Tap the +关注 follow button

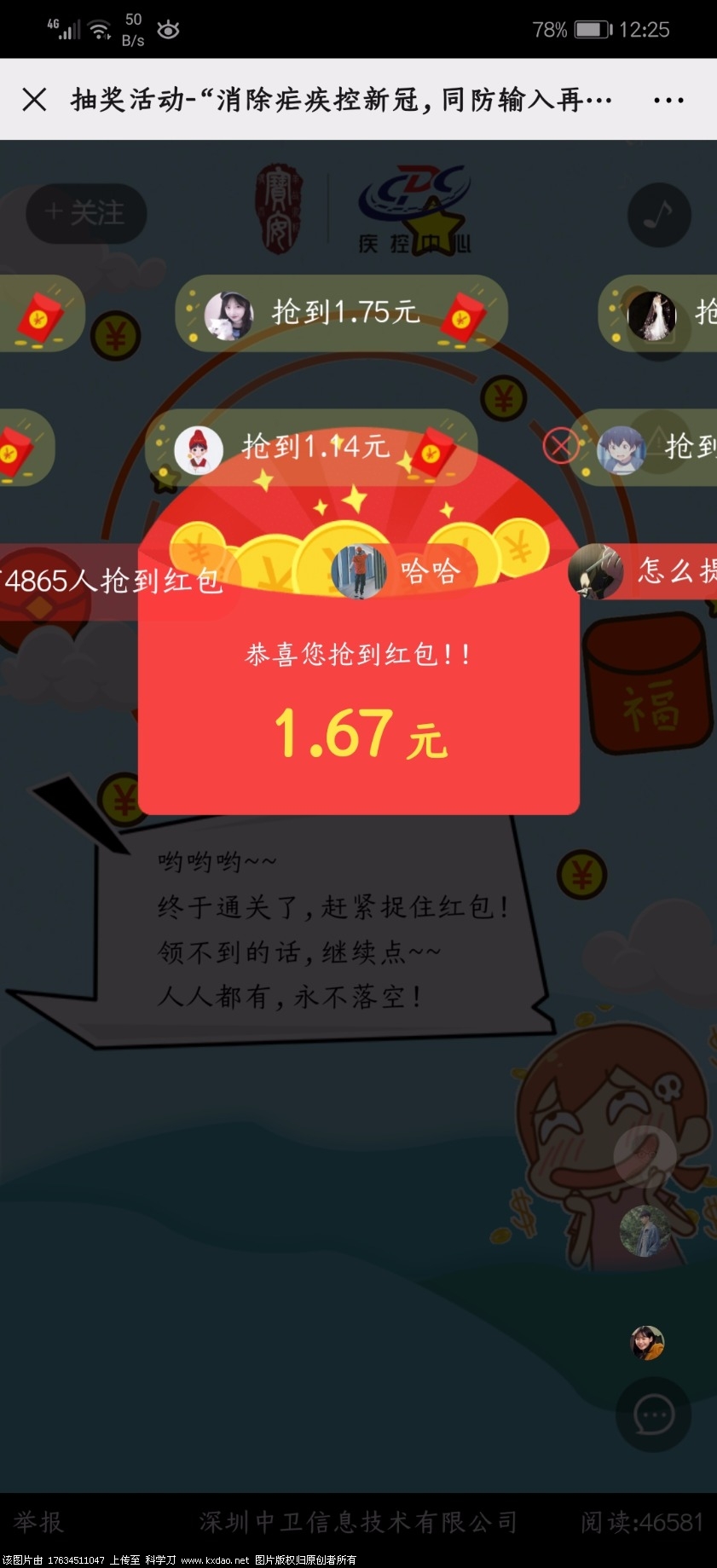(x=86, y=212)
